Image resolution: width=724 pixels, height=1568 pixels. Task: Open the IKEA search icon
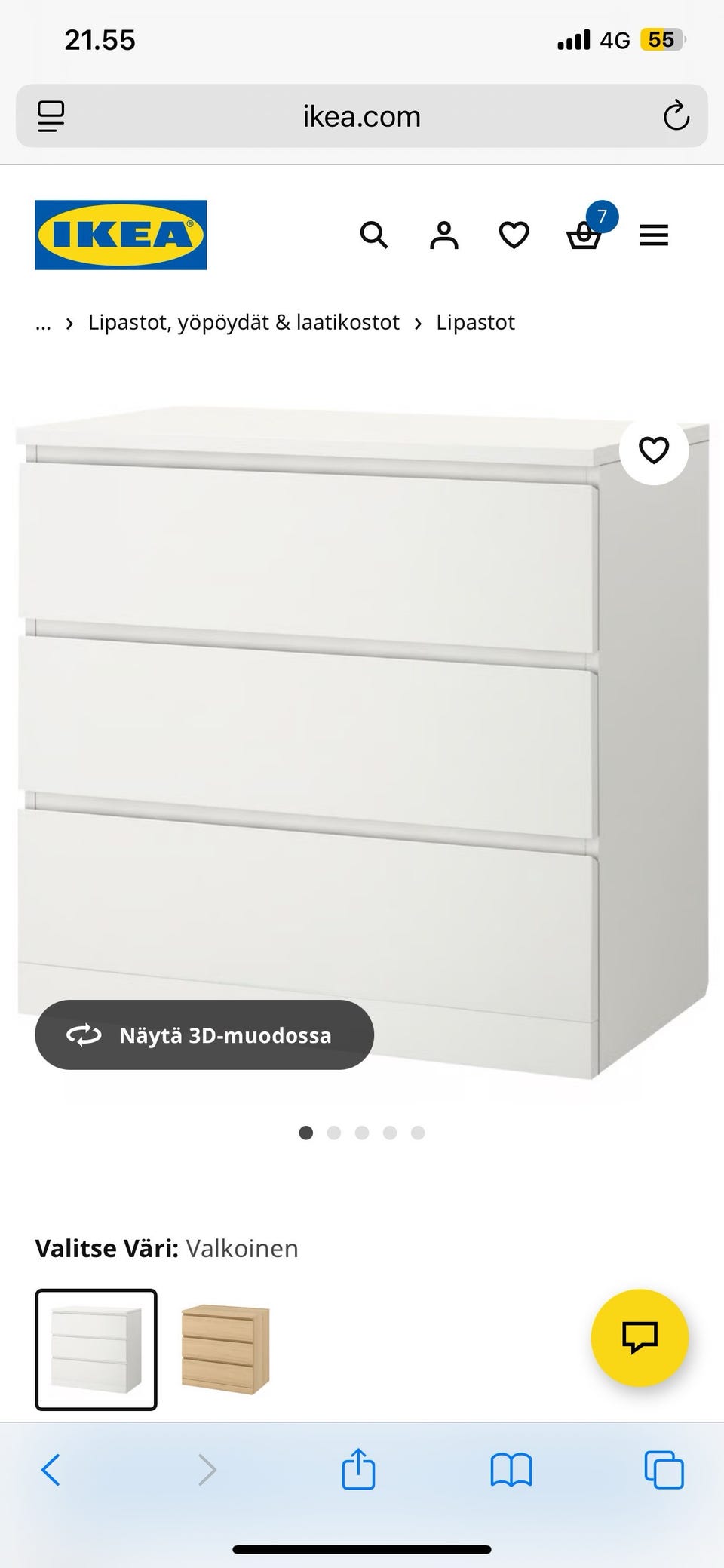click(x=373, y=235)
